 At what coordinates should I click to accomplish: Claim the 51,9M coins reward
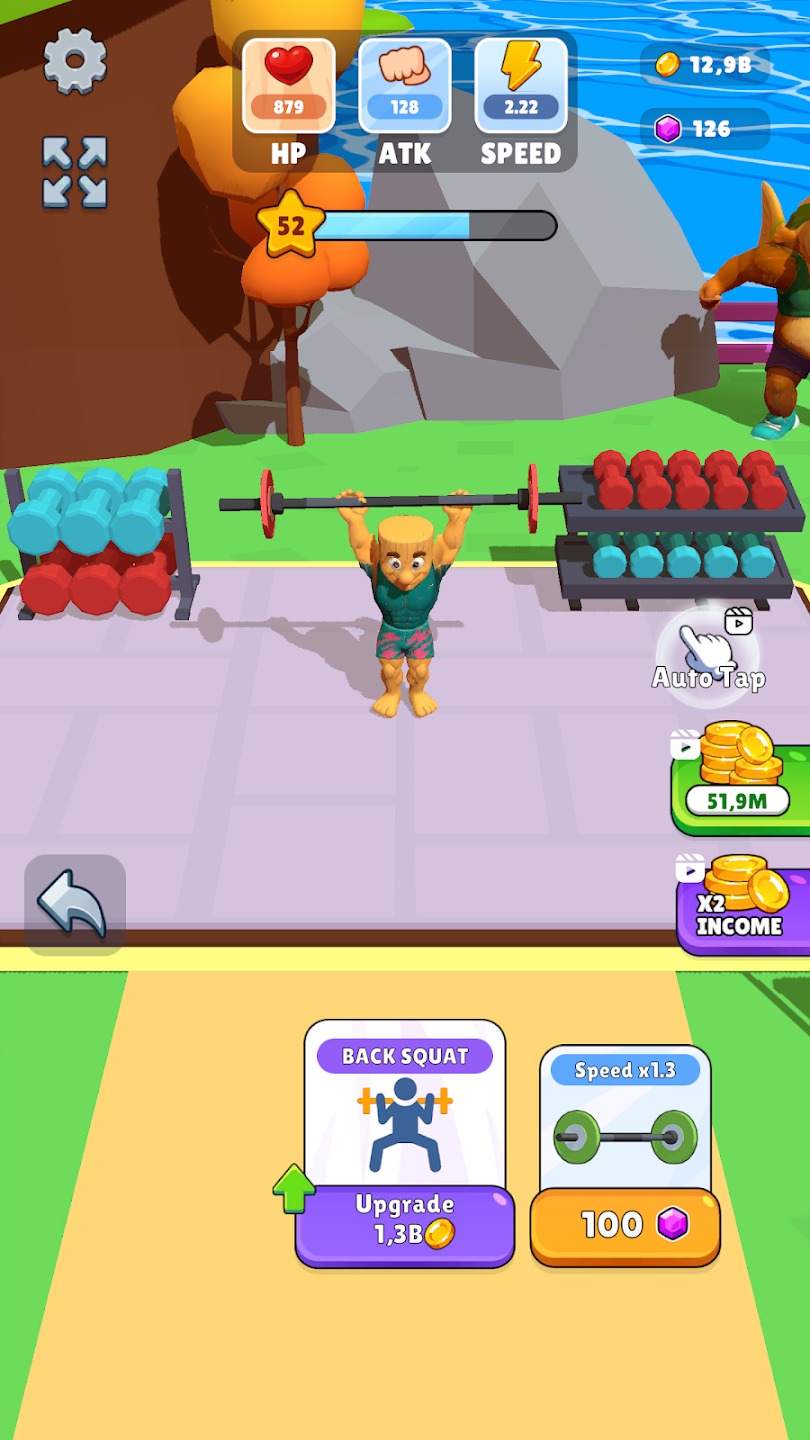[x=742, y=780]
